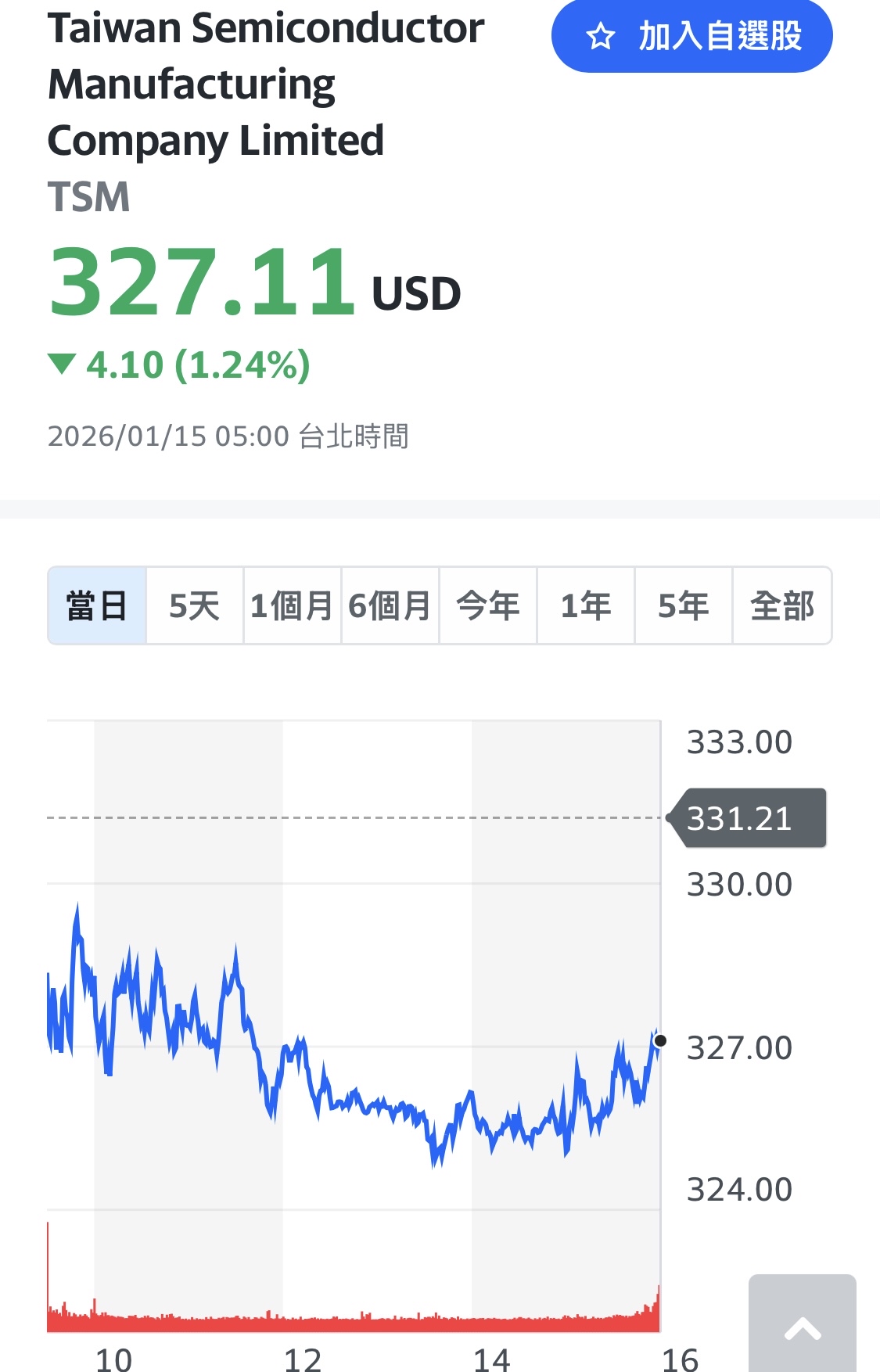Add TSM to watchlist (加入自選股)

point(691,36)
